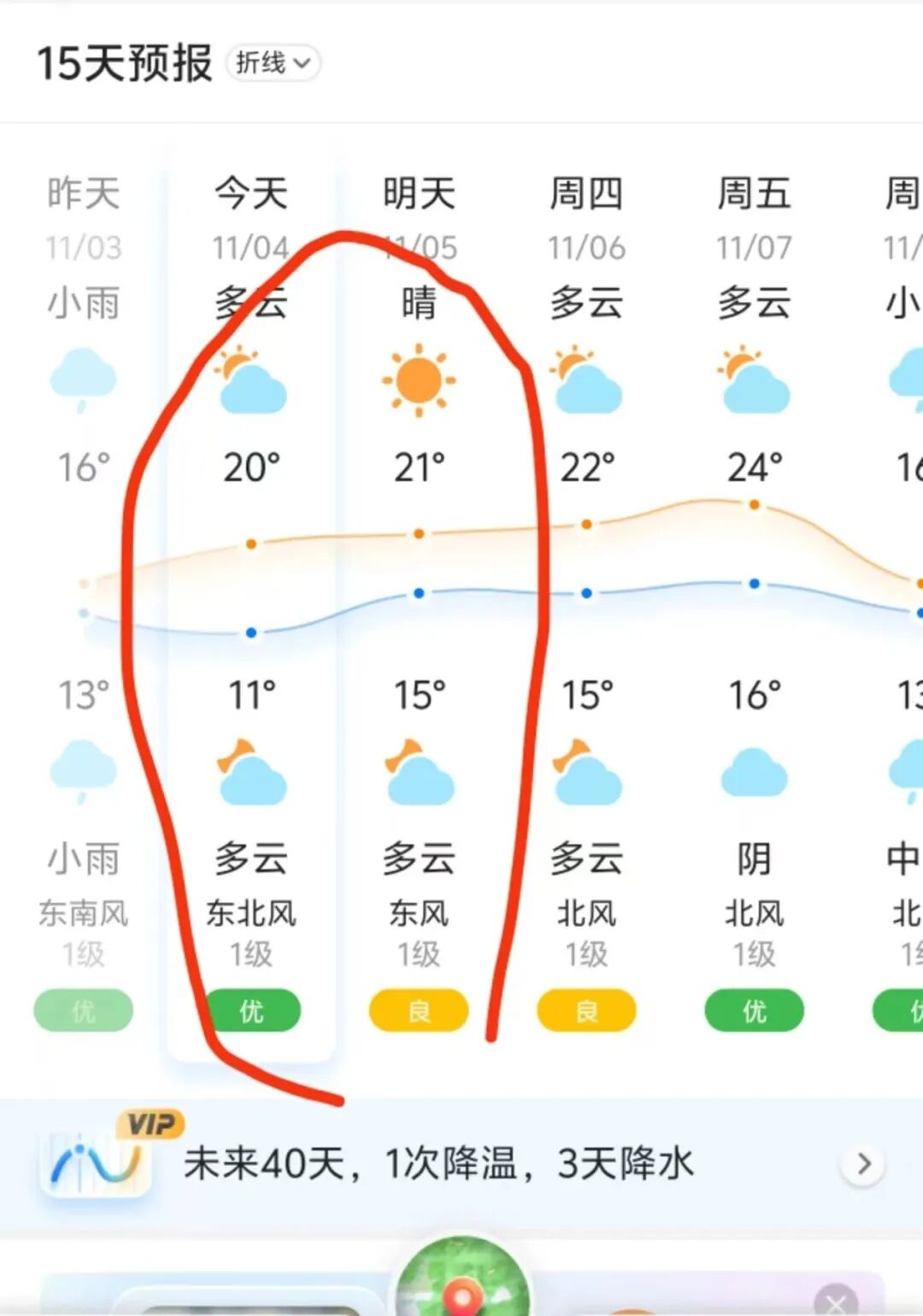
Task: Tap the arrow on the 40-day banner
Action: pyautogui.click(x=863, y=1164)
